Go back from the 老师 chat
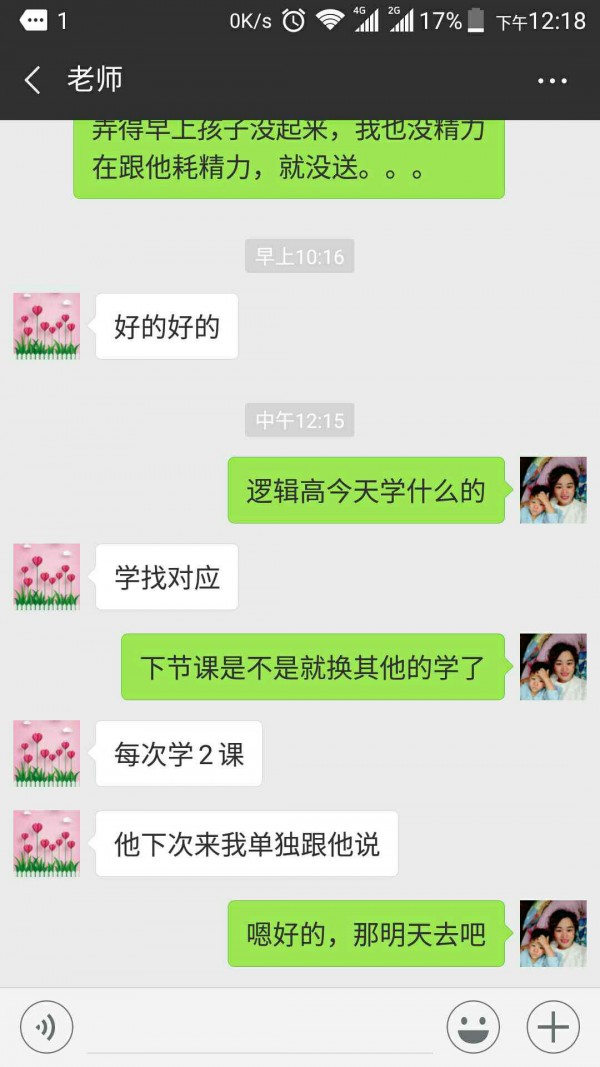The width and height of the screenshot is (600, 1067). (33, 80)
